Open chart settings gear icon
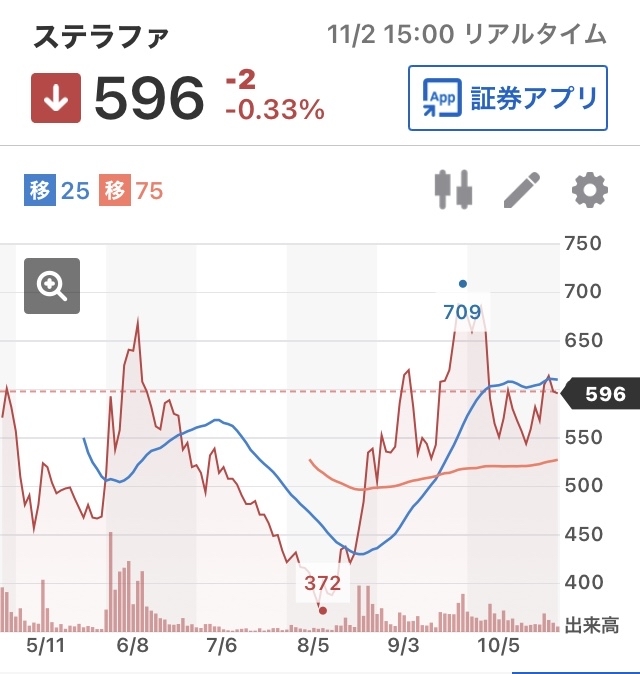 coord(589,189)
